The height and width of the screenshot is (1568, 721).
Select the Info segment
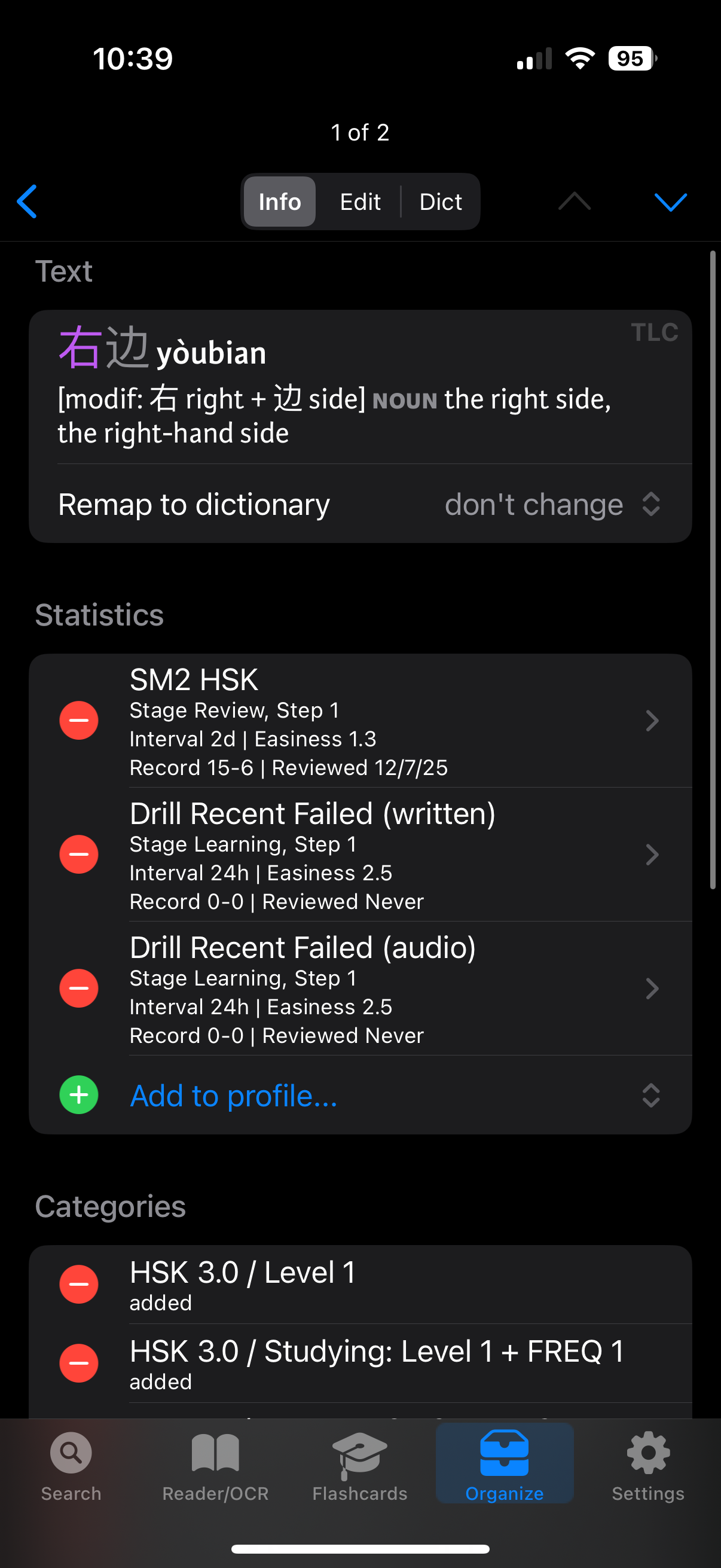[279, 202]
